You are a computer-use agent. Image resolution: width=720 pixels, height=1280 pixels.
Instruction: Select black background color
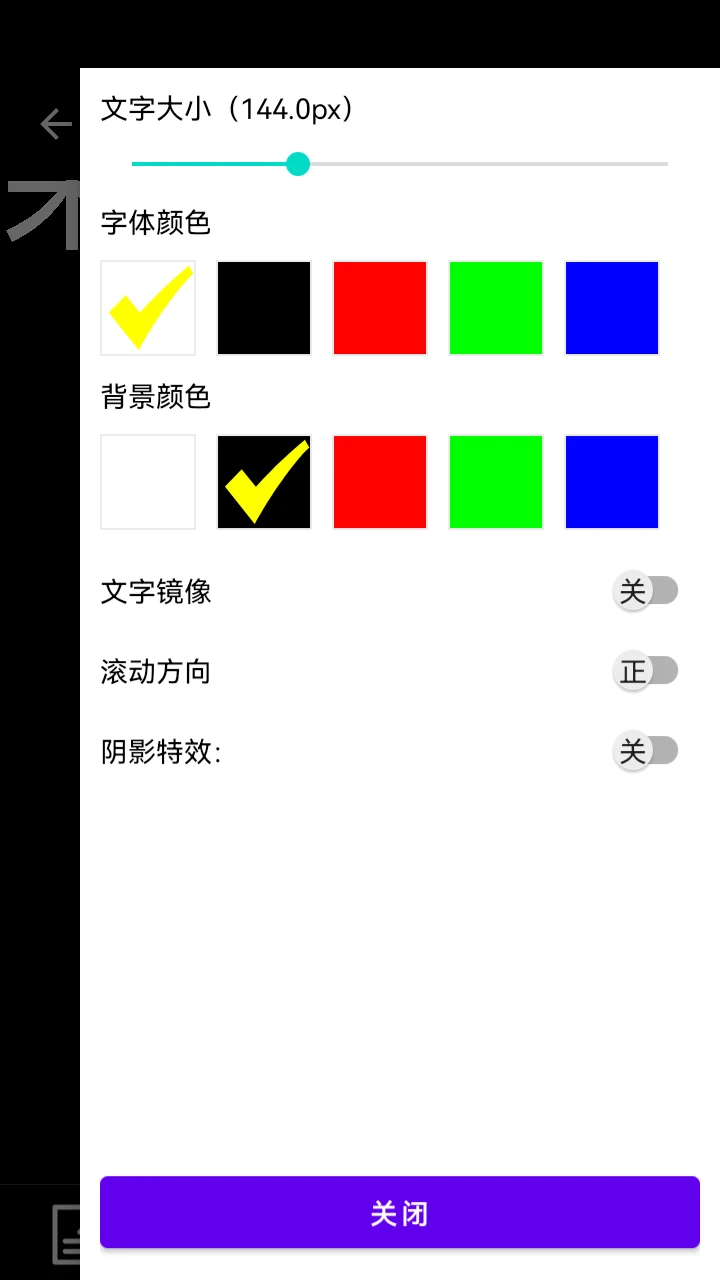[264, 482]
